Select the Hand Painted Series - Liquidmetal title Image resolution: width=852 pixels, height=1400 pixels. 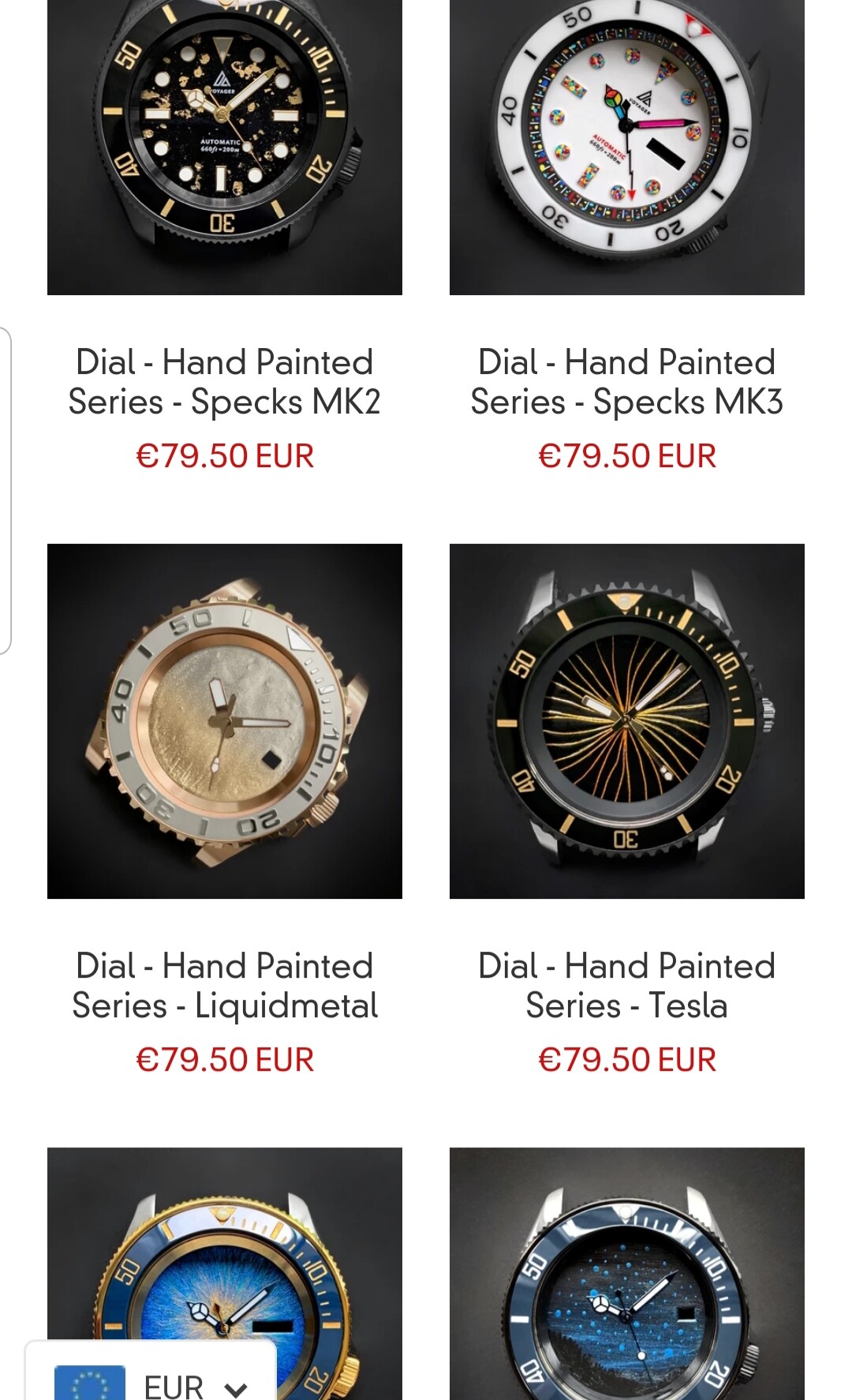pos(225,986)
